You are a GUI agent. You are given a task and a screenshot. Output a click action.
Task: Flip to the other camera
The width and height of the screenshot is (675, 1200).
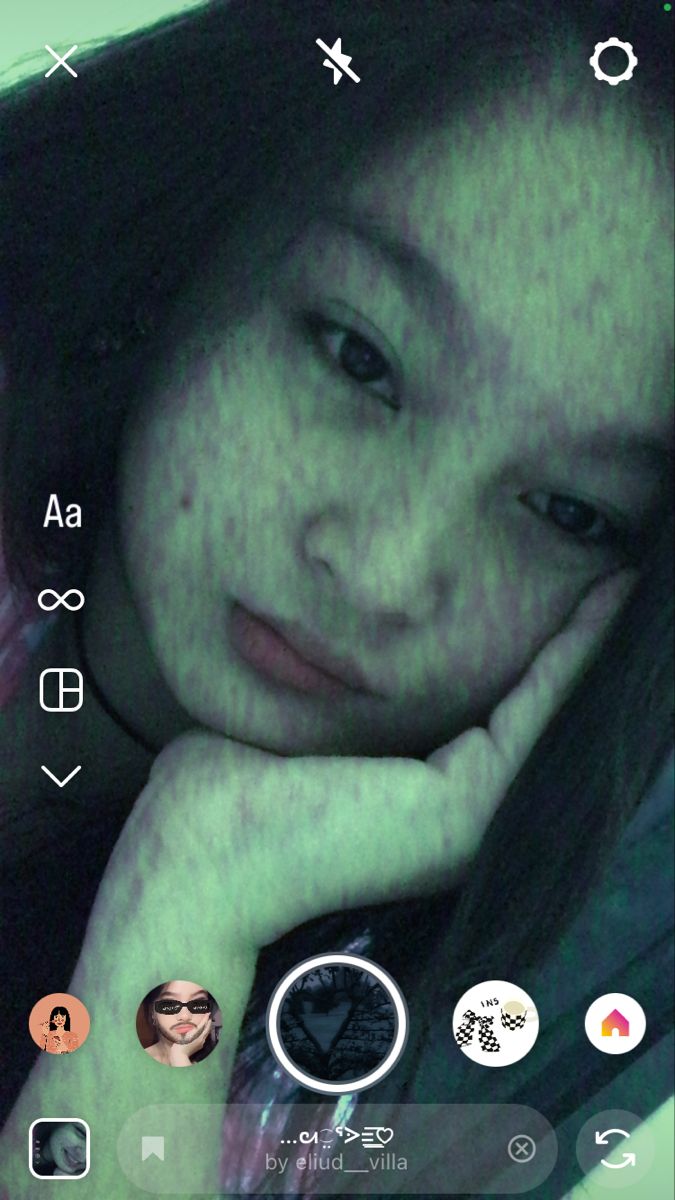pyautogui.click(x=615, y=1149)
